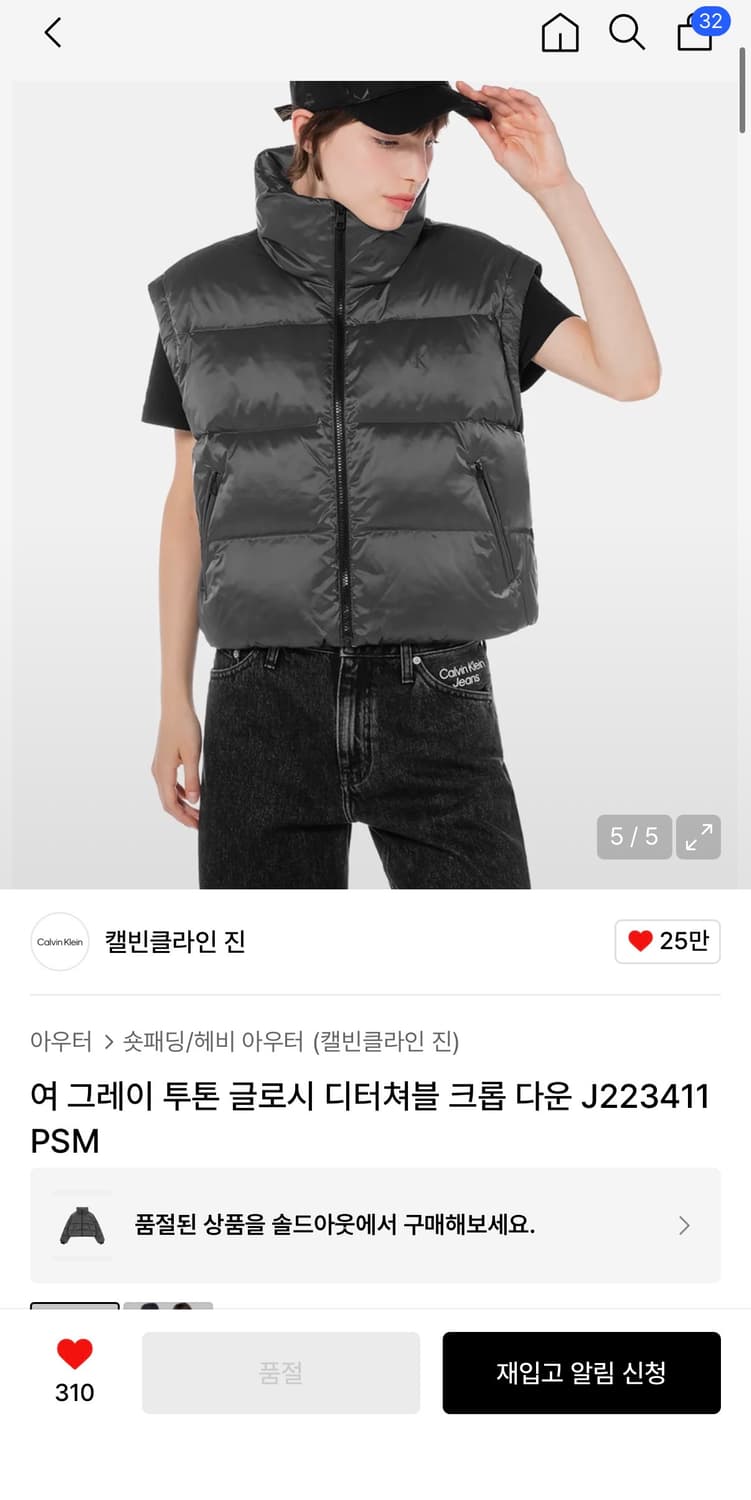The image size is (751, 1500).
Task: Tap the 5/5 image page indicator
Action: click(x=633, y=837)
